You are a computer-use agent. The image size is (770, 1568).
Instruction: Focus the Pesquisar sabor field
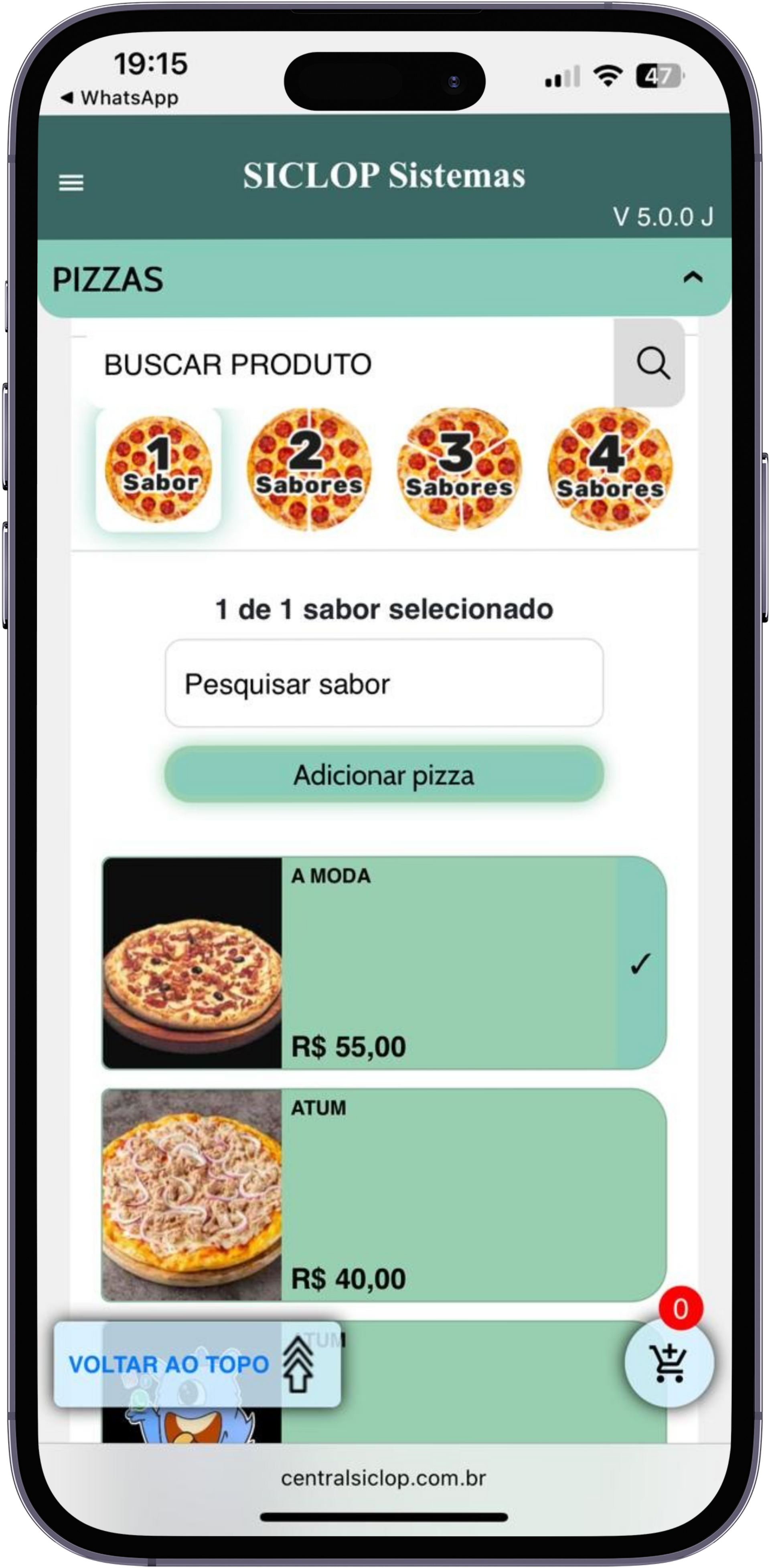click(384, 683)
